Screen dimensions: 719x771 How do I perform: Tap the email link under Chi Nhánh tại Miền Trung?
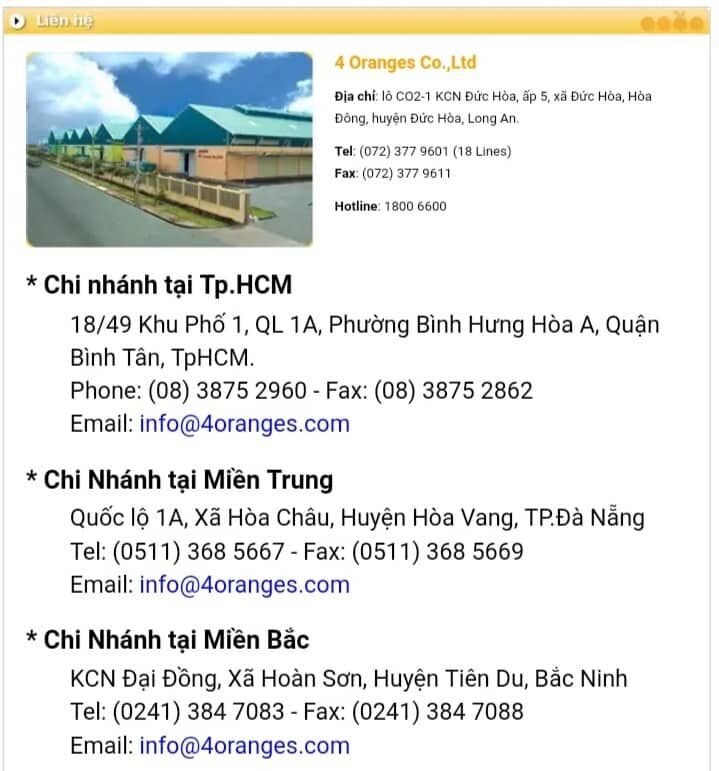[x=244, y=585]
